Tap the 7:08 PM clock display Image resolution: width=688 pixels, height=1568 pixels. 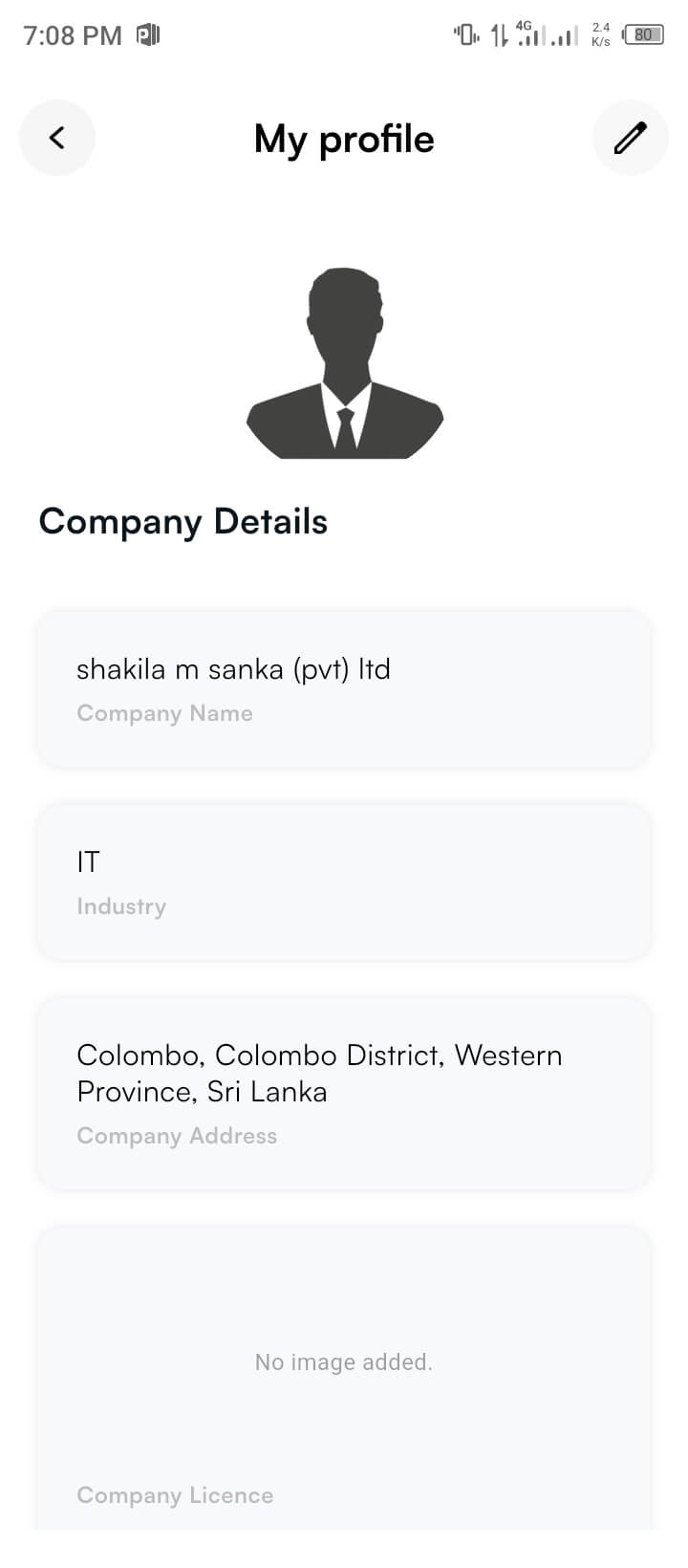click(72, 34)
